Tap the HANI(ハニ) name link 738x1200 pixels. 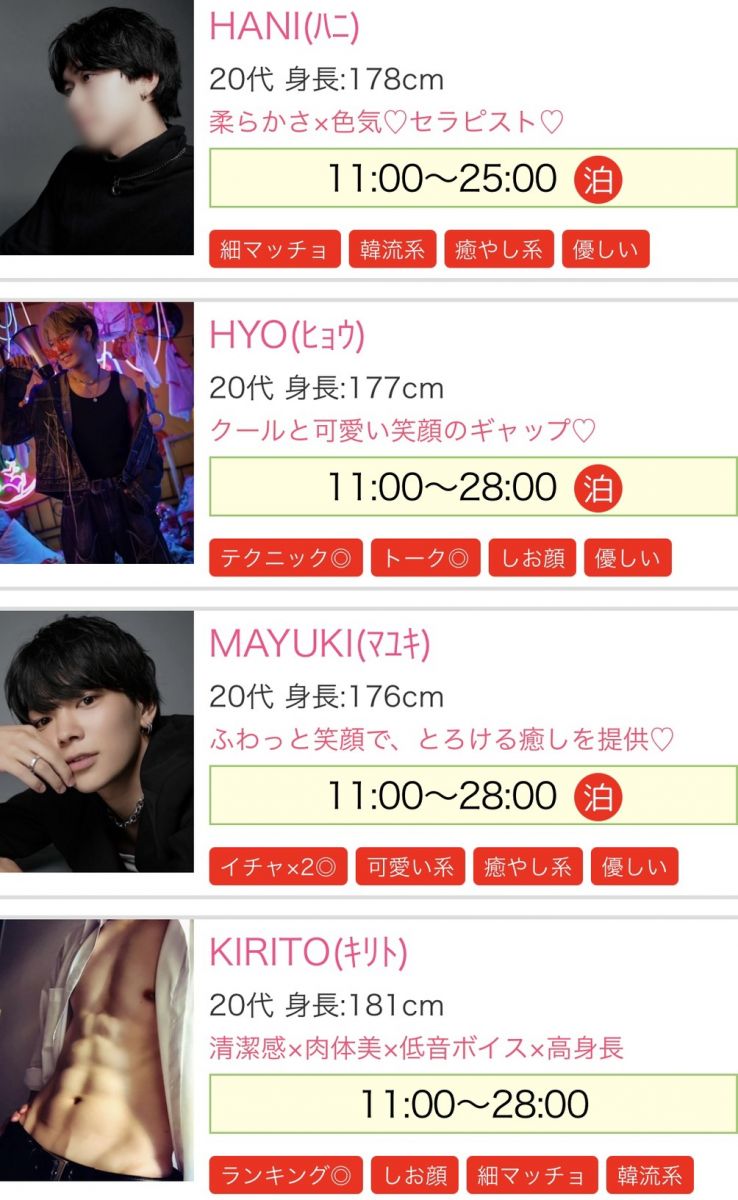tap(284, 28)
